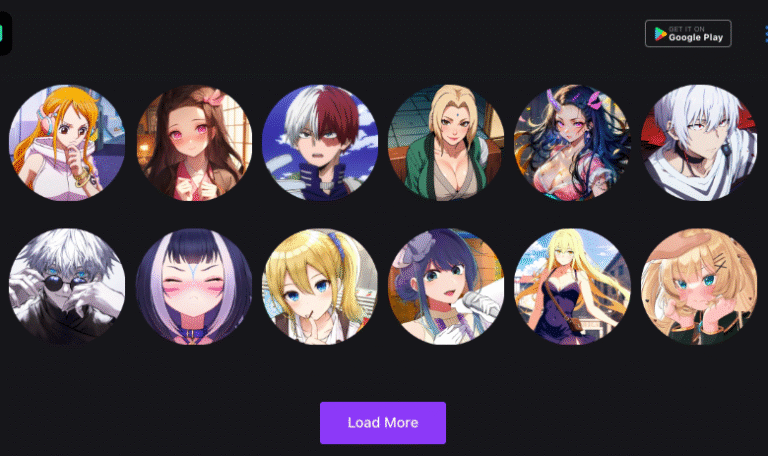Tap the Load More button

382,423
